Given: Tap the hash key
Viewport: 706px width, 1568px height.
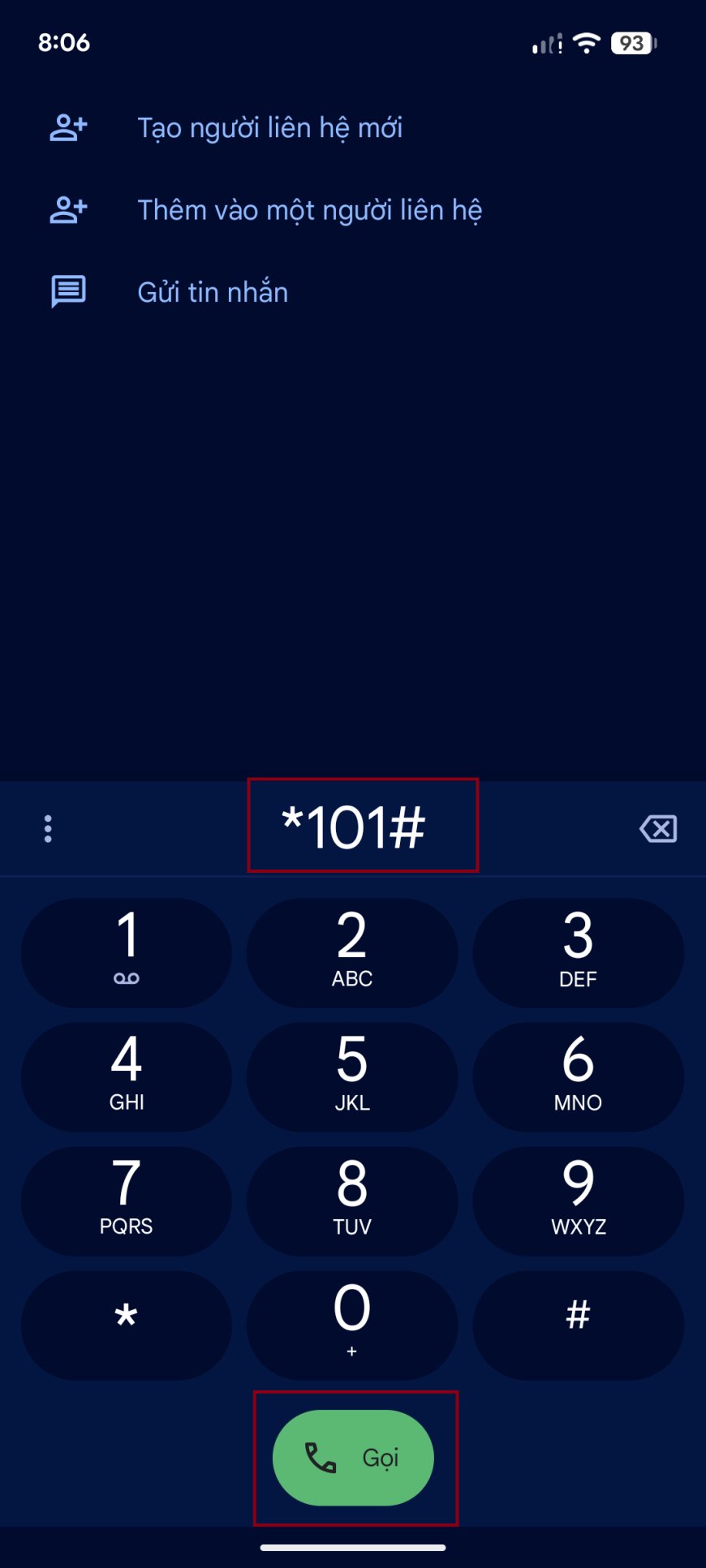Looking at the screenshot, I should pos(578,1325).
